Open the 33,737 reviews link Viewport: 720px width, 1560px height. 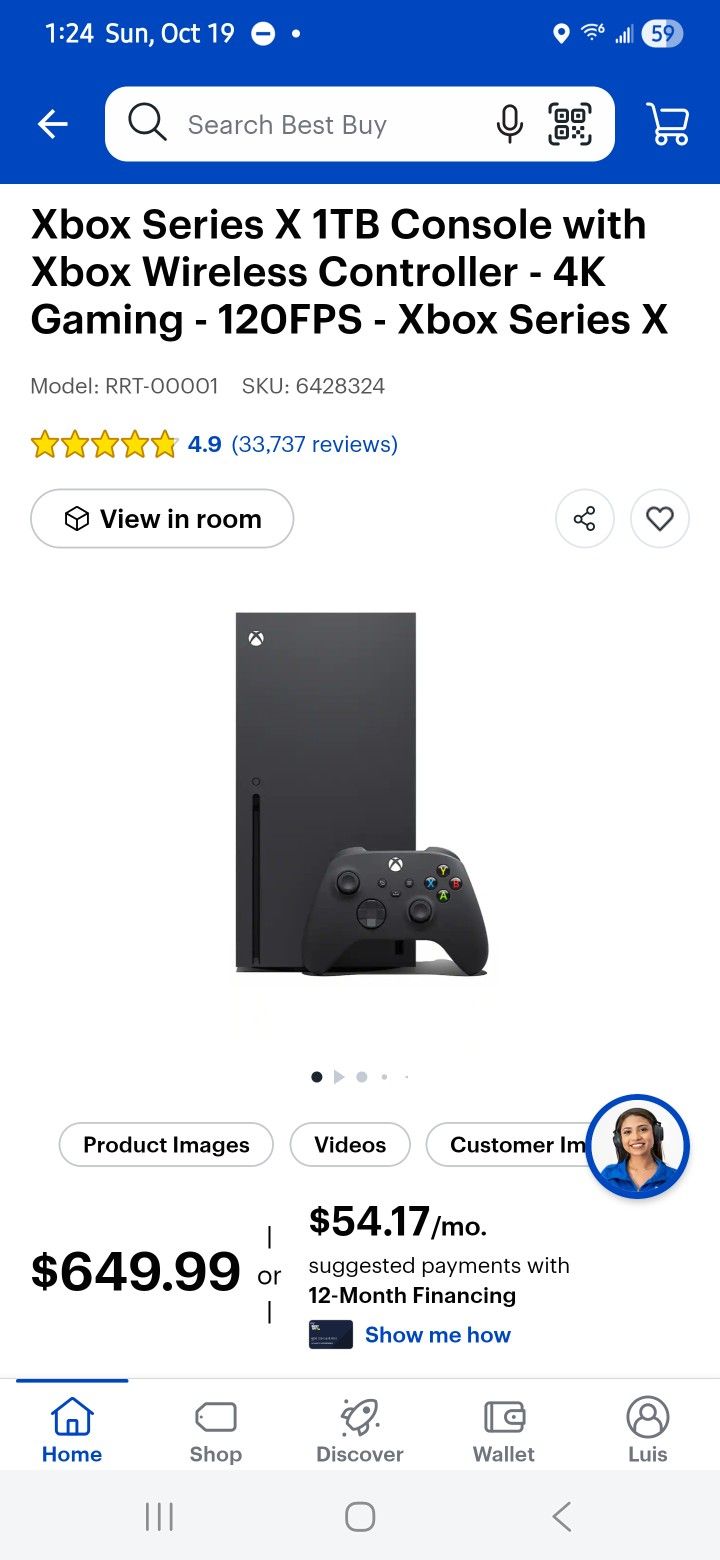(x=314, y=444)
